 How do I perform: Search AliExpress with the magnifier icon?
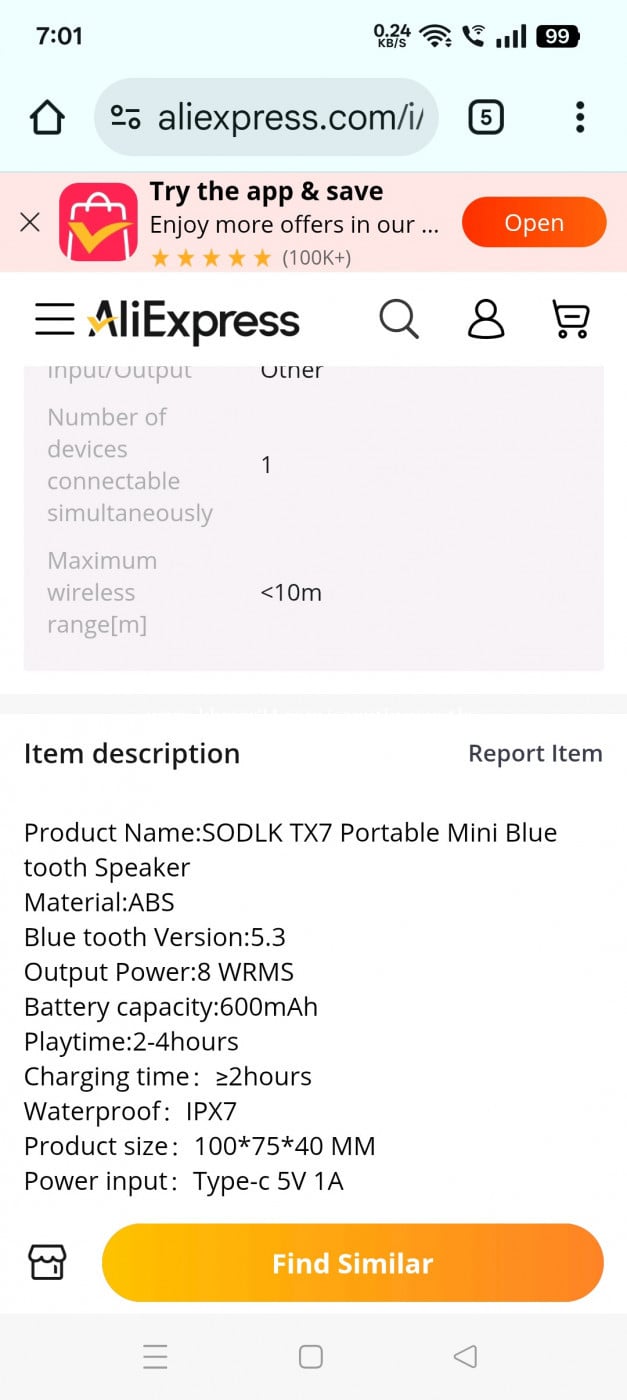[398, 320]
